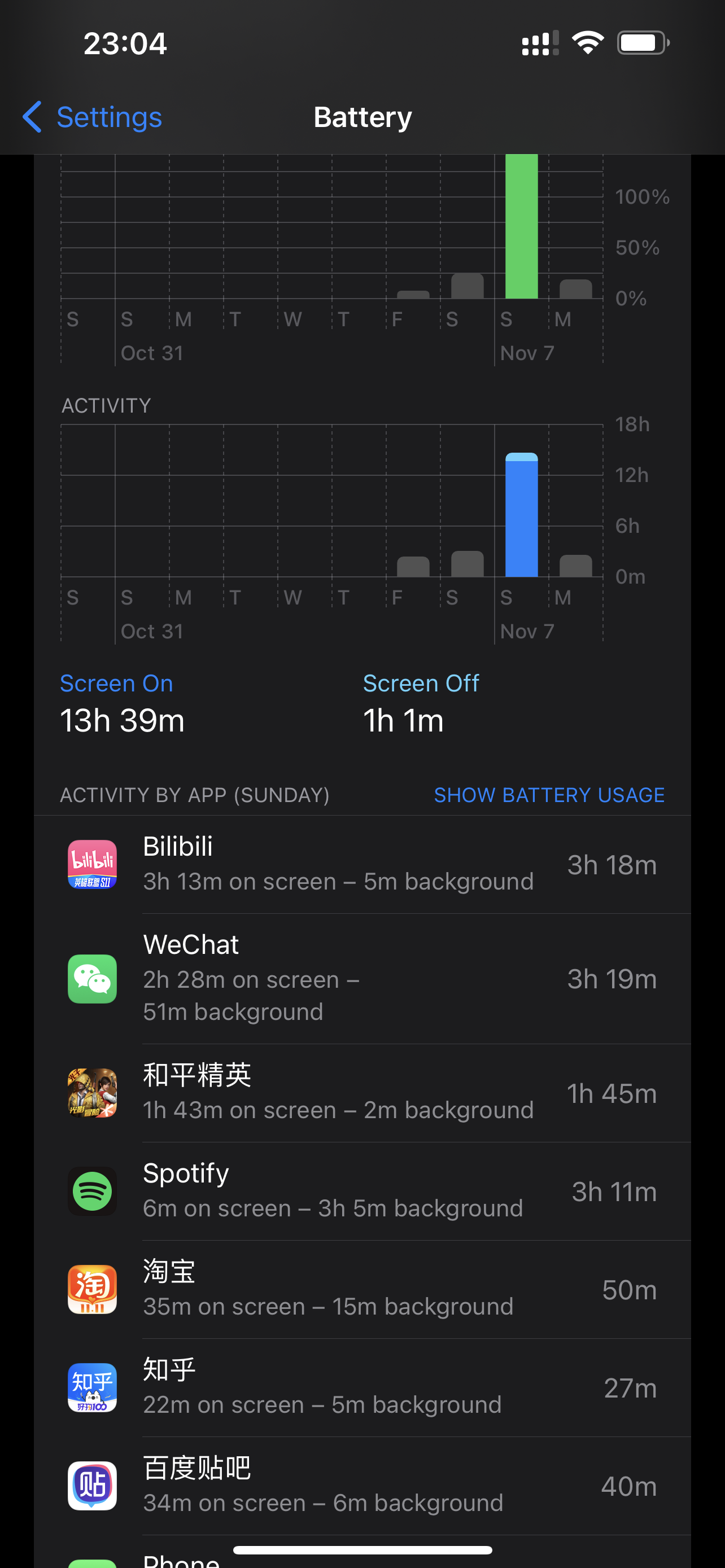Tap the 知乎 app row

point(362,1387)
